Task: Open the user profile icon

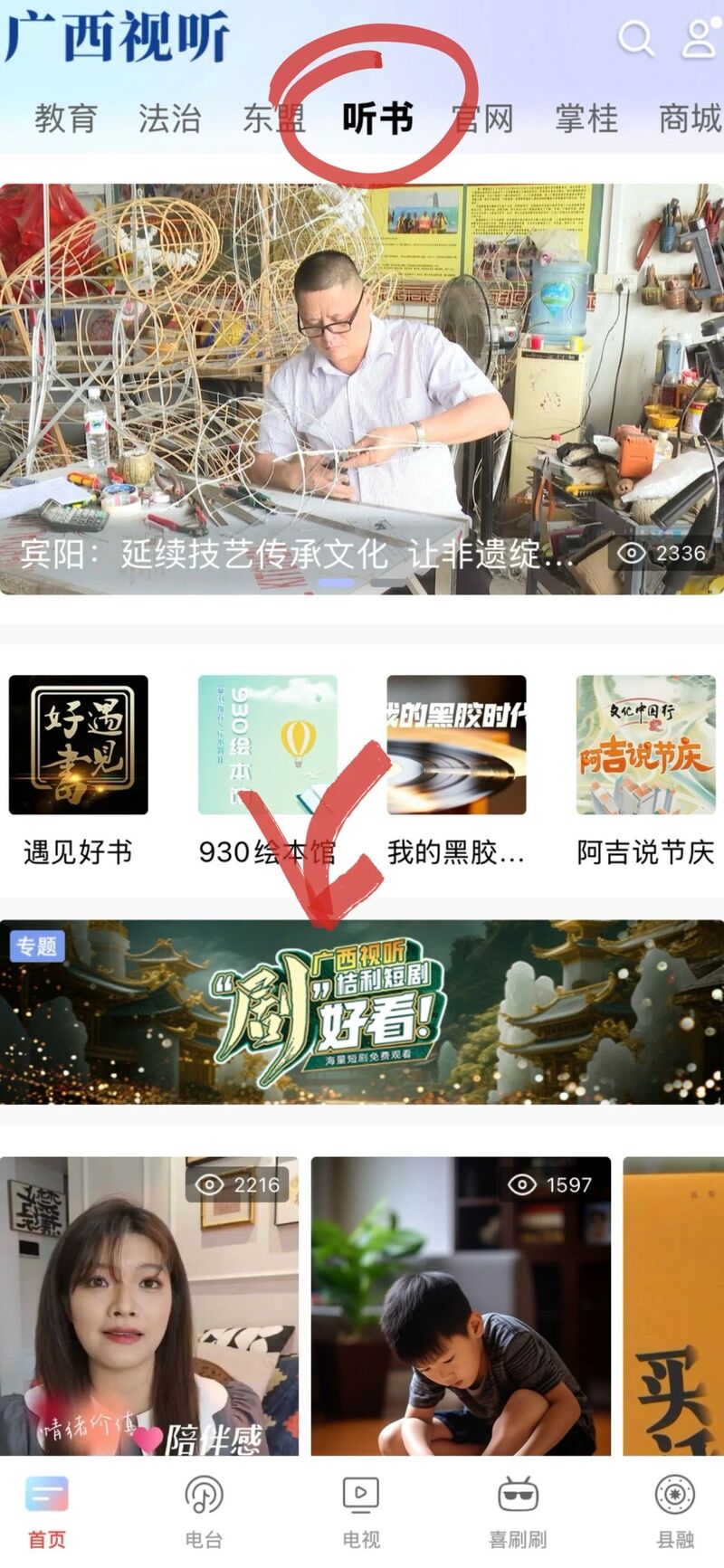Action: tap(700, 38)
